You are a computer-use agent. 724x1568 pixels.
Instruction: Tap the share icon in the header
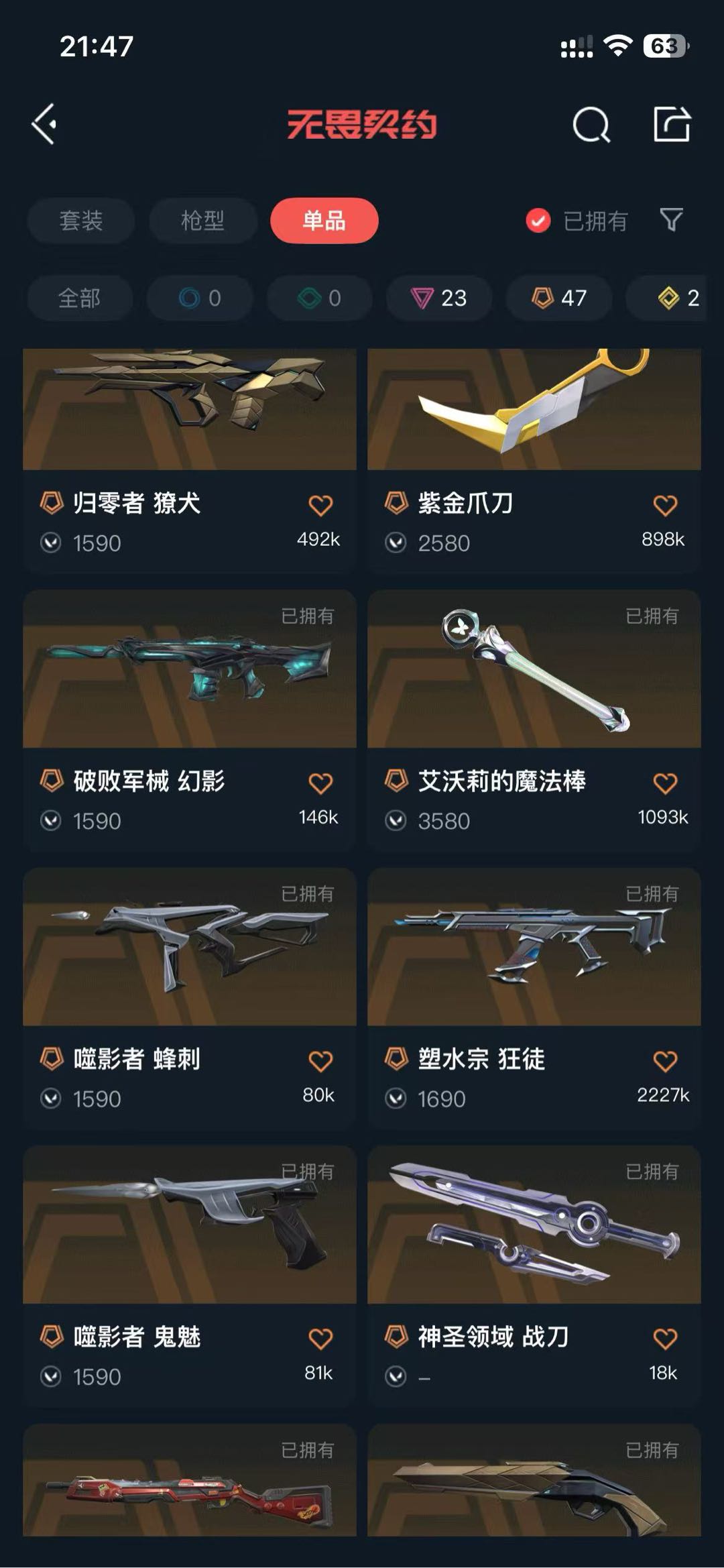671,124
